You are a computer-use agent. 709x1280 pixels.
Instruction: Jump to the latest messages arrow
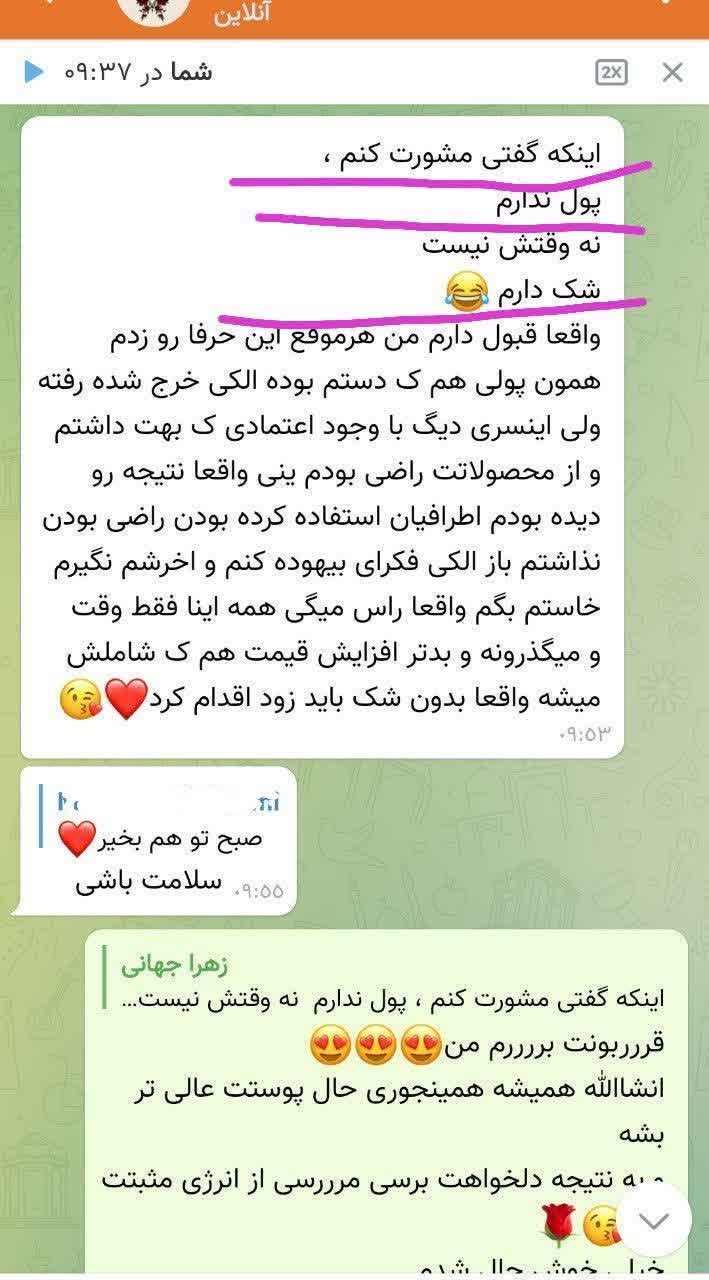tap(654, 1221)
